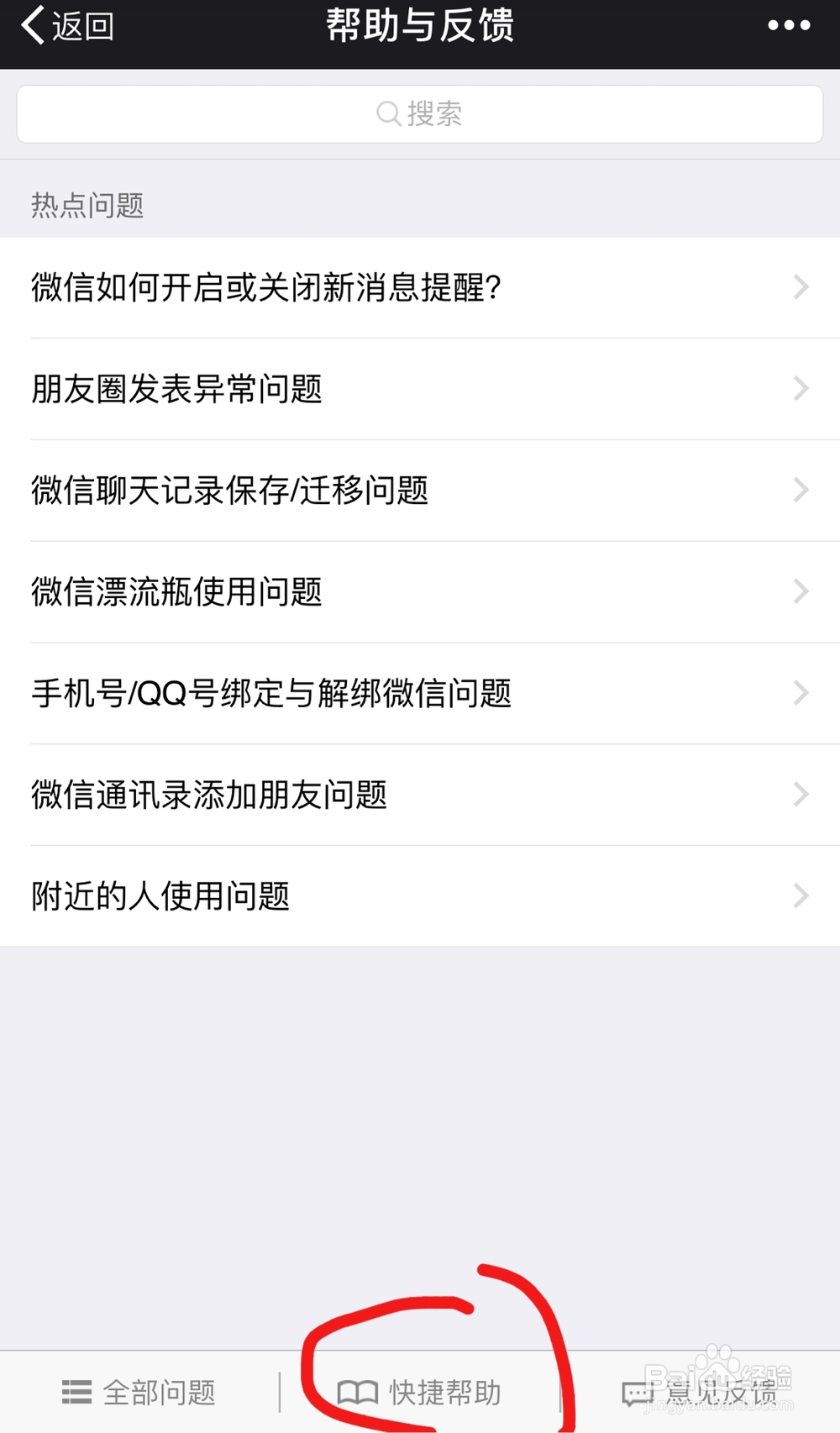Click the circled 快捷帮助 book icon at bottom
Screen dimensions: 840x1433
tap(358, 1390)
